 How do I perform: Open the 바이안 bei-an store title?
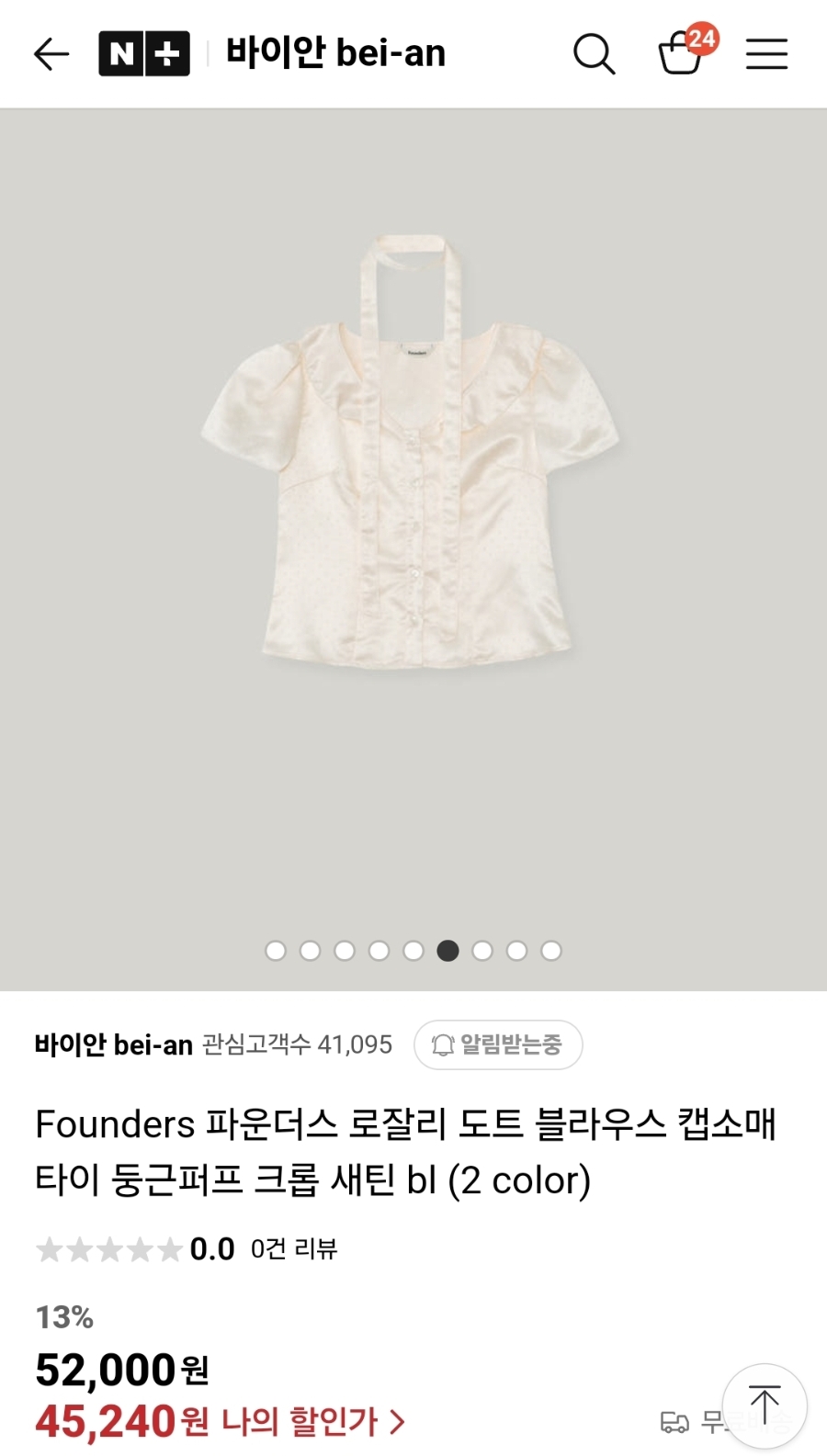[x=335, y=54]
